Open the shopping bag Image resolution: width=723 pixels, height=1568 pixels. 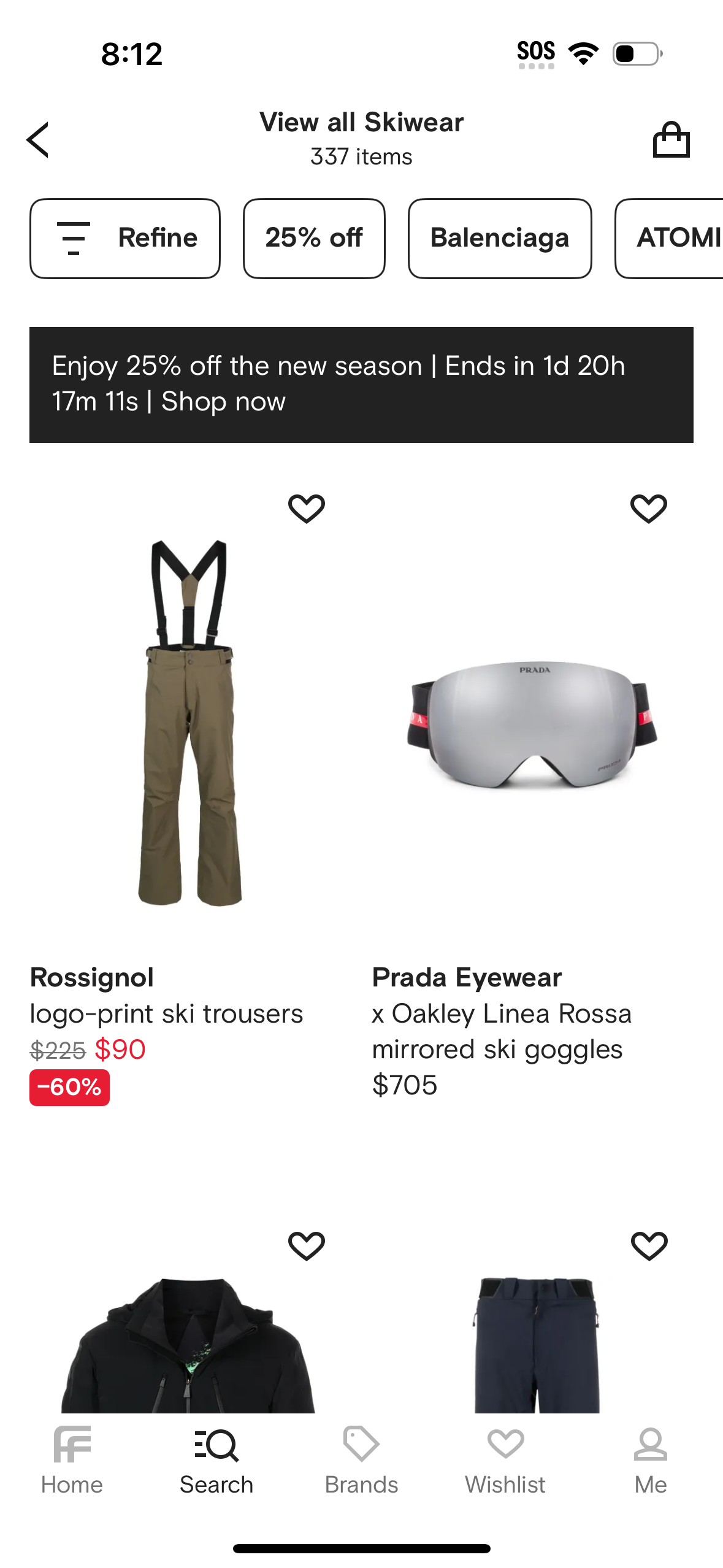tap(671, 140)
